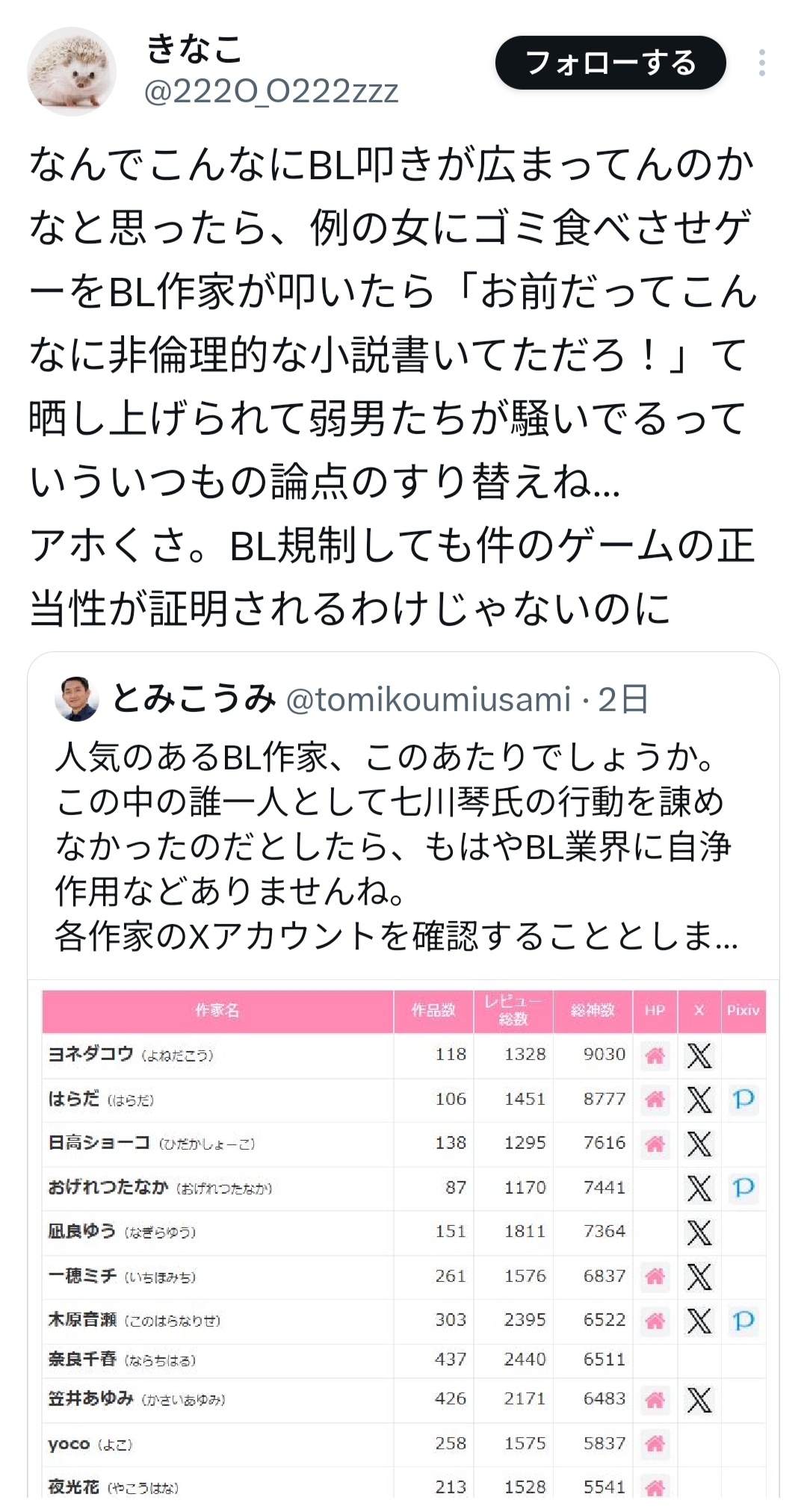Screen dimensions: 807x1512
Task: Open the three-dot overflow menu
Action: coord(761,63)
